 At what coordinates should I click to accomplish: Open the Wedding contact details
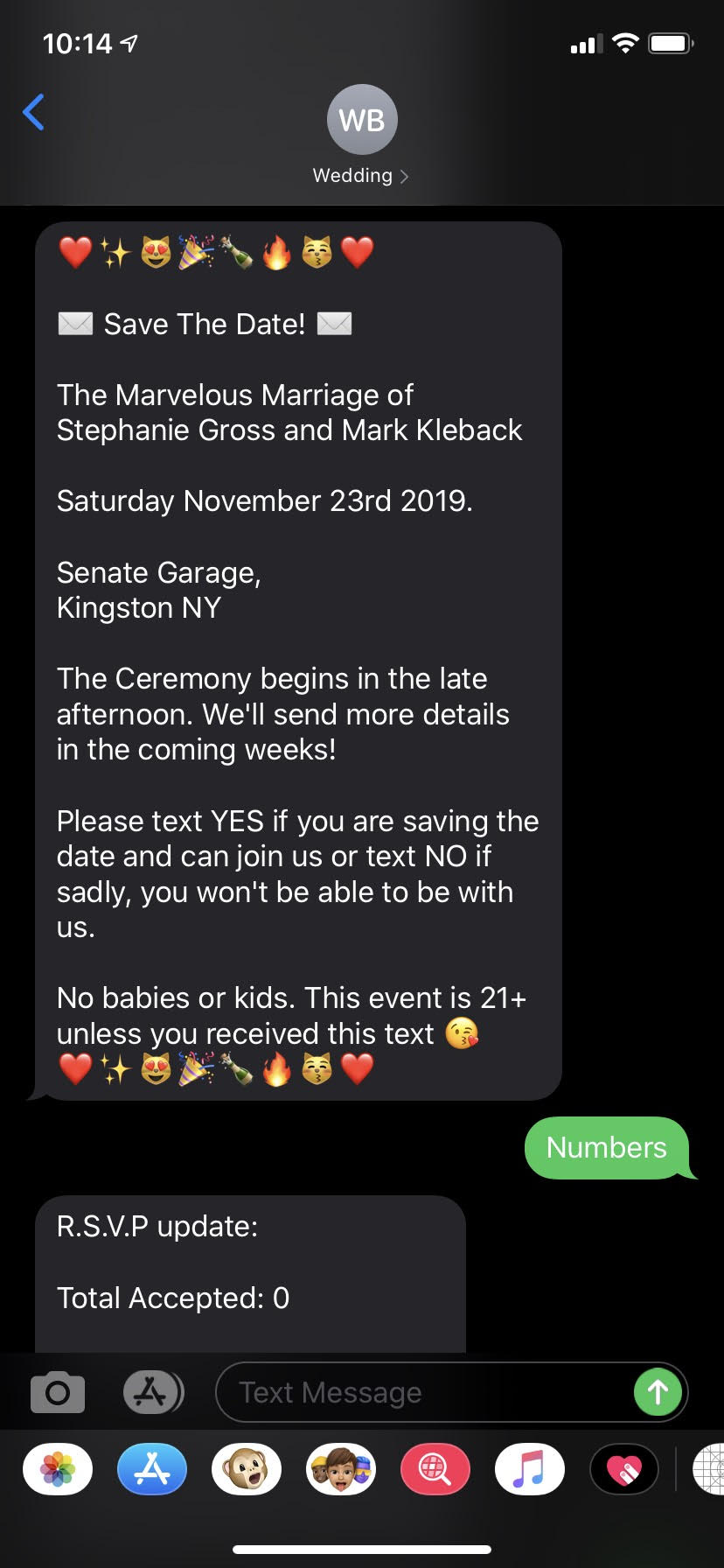(x=361, y=136)
